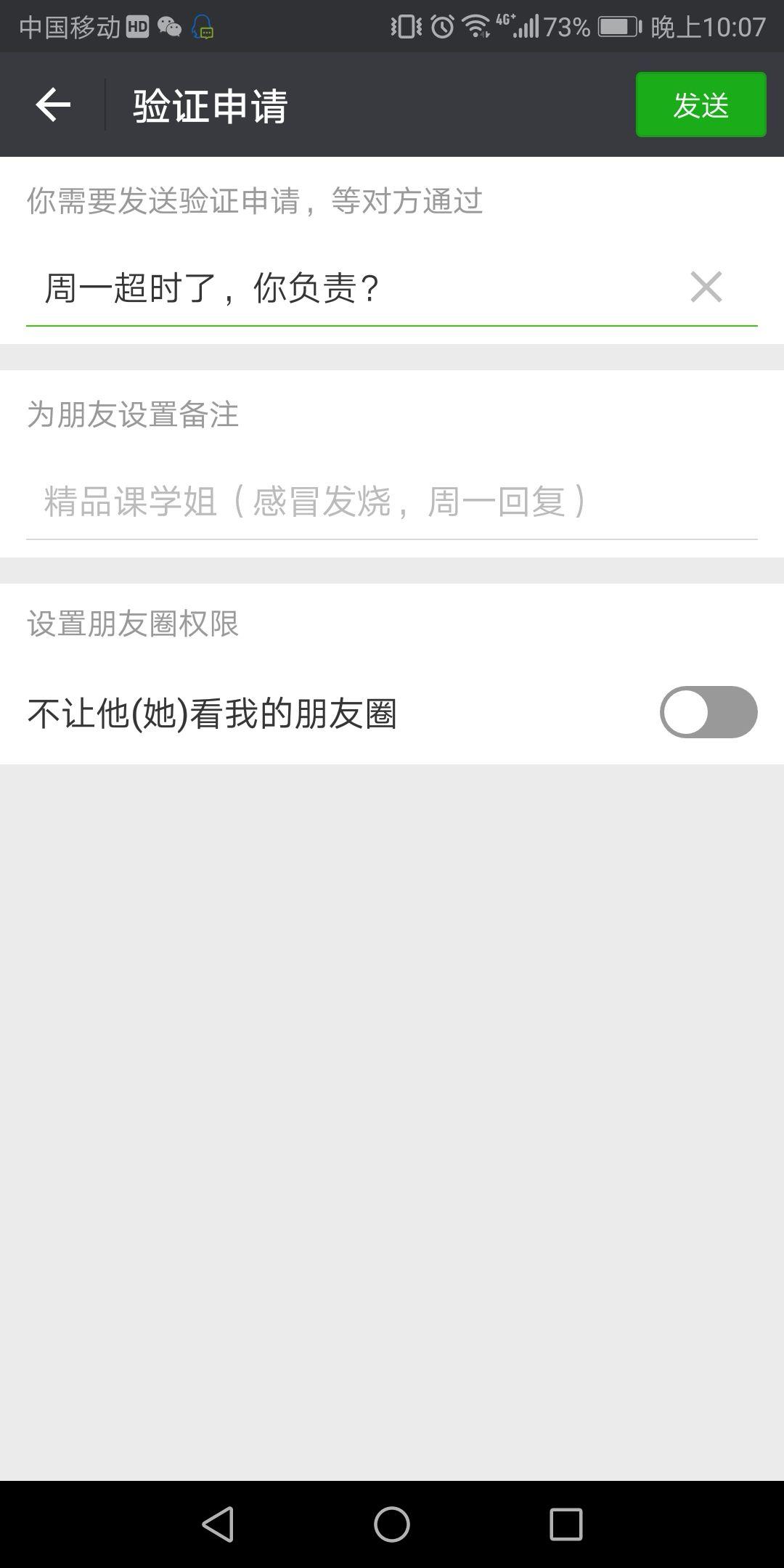Toggle 不让他(她)看我的朋友圈 switch
The height and width of the screenshot is (1568, 784).
point(708,712)
